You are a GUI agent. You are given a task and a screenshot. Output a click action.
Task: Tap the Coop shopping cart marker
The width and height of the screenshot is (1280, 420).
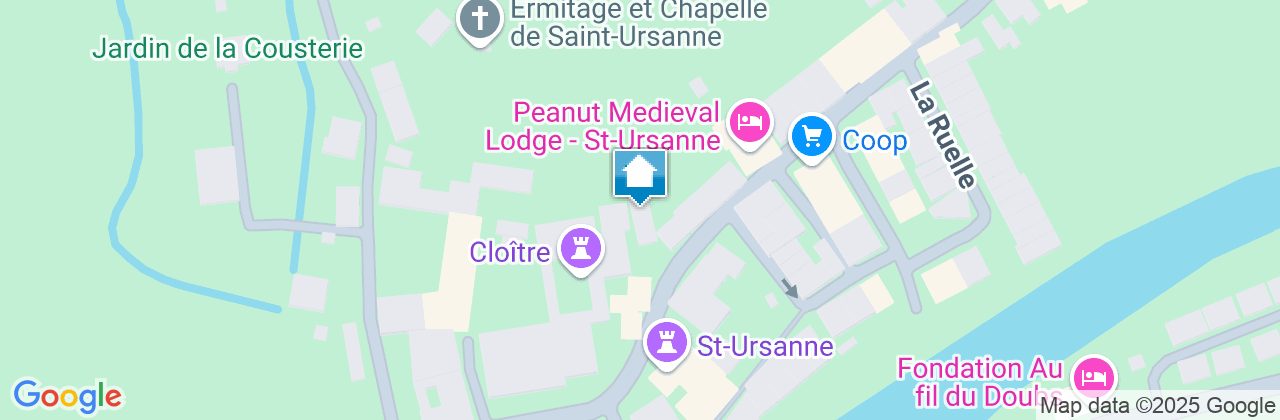click(812, 136)
